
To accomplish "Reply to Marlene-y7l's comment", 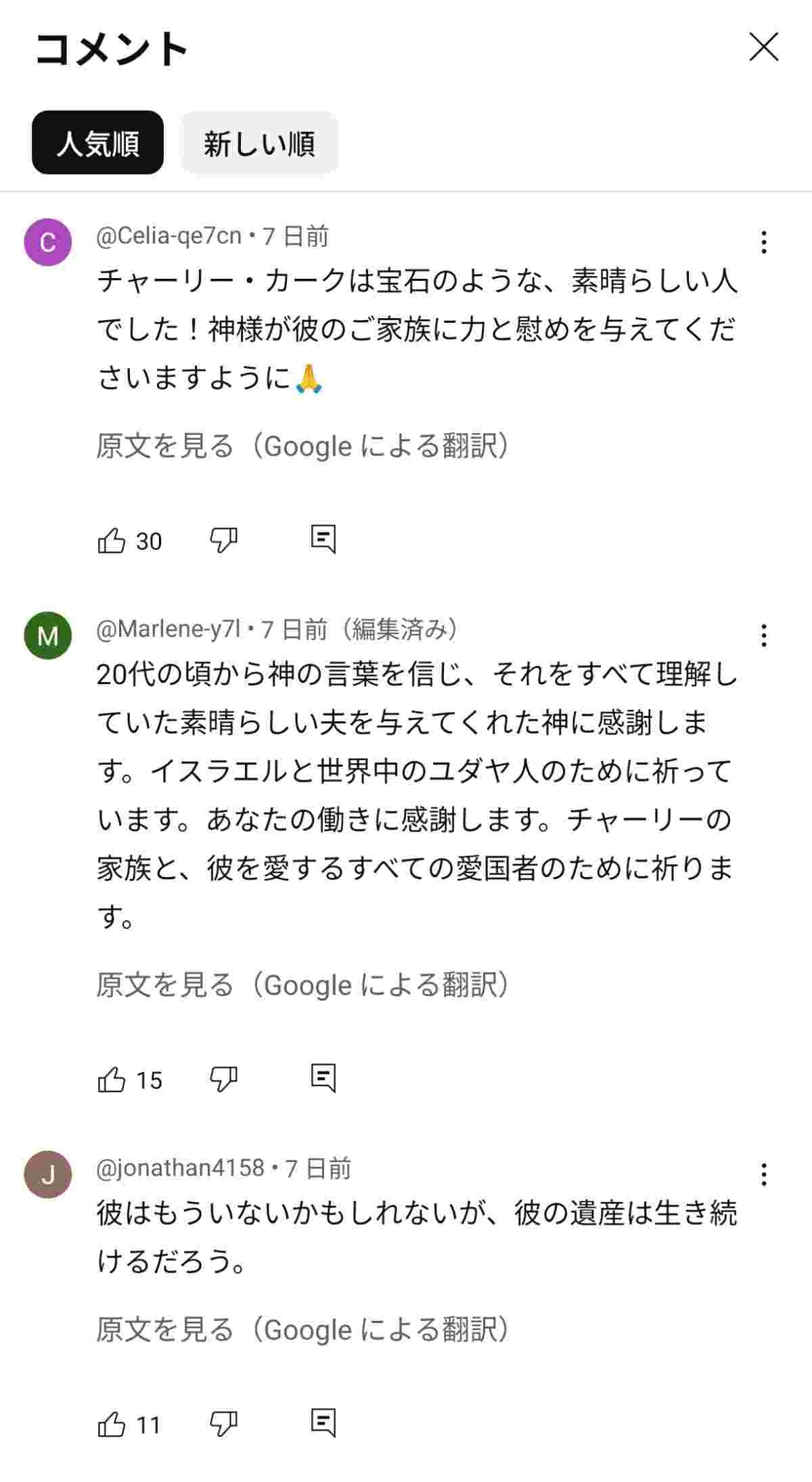I will click(x=323, y=1078).
